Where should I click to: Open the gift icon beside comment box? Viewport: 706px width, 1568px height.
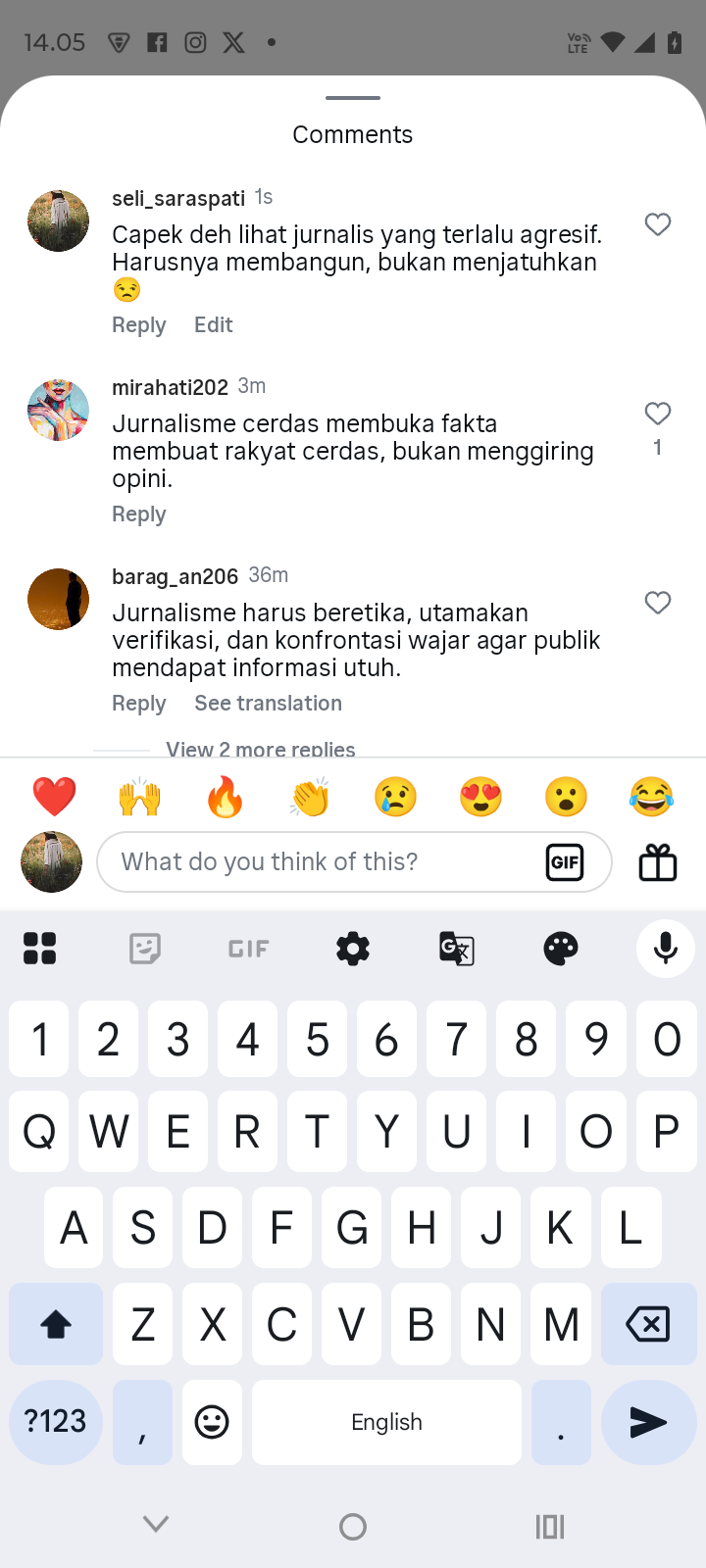click(x=658, y=862)
